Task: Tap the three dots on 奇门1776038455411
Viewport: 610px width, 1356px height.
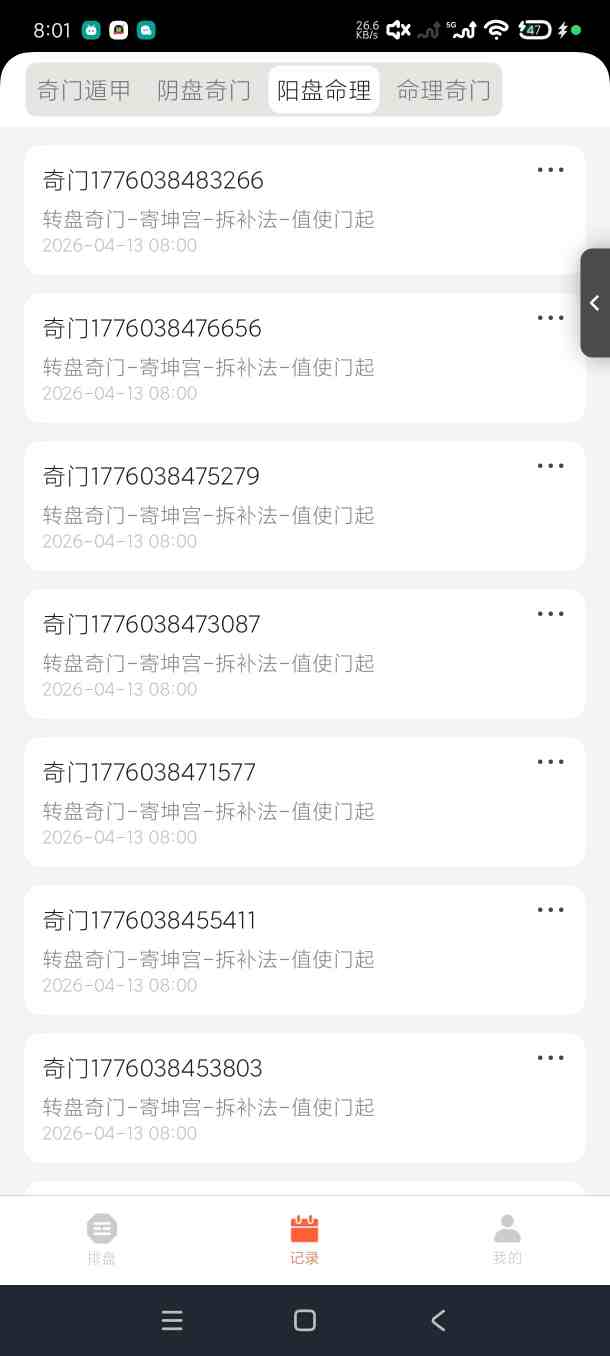Action: 551,910
